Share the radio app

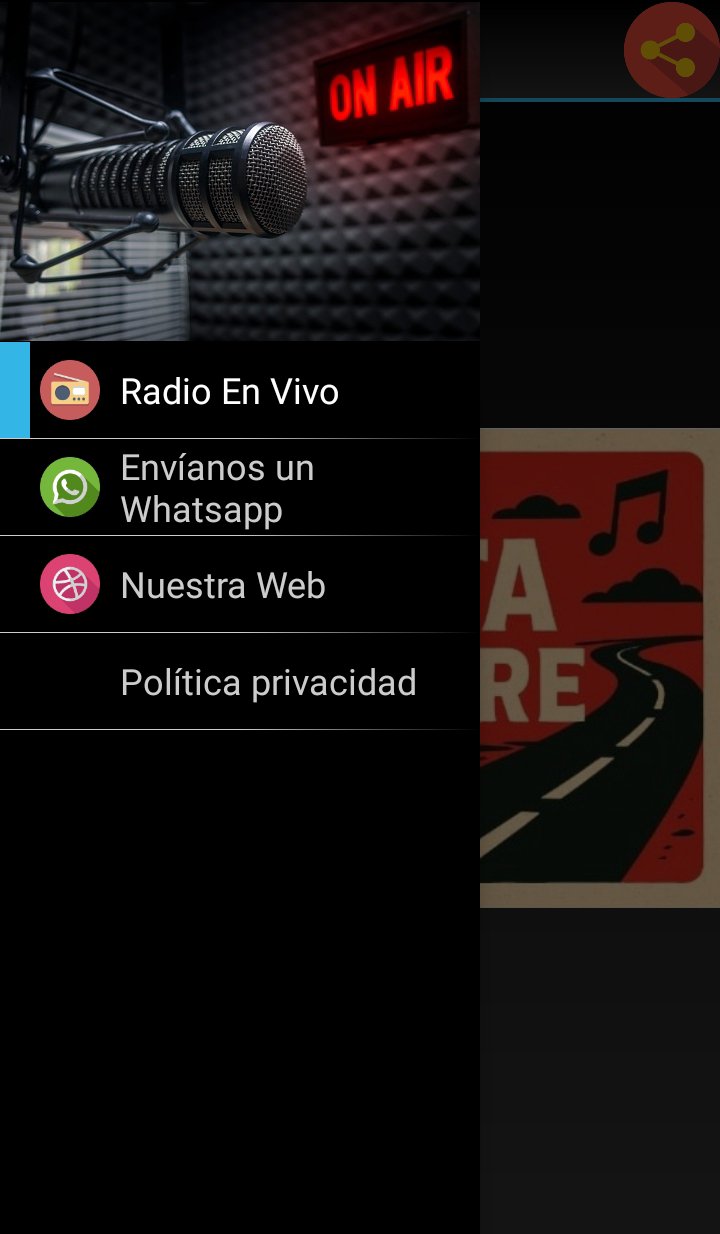pos(670,50)
